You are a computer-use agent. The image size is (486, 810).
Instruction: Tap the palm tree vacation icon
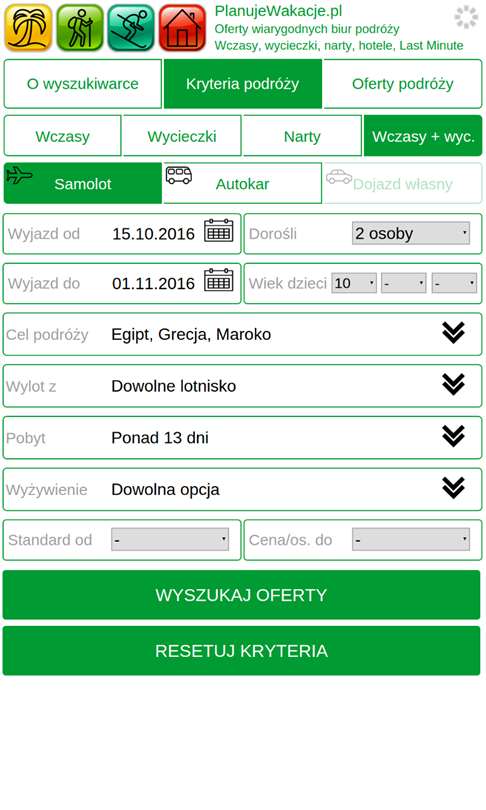pos(28,28)
